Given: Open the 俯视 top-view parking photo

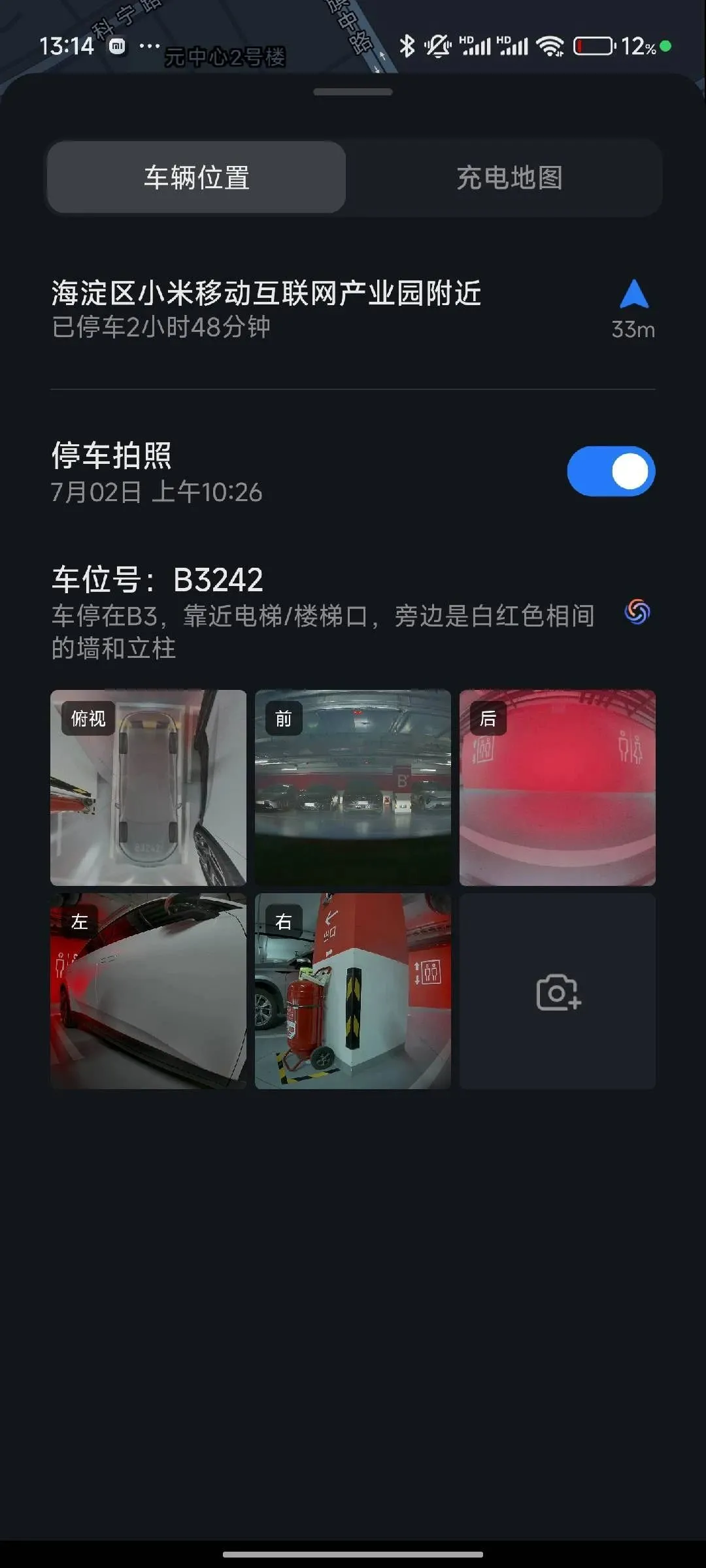Looking at the screenshot, I should [147, 787].
